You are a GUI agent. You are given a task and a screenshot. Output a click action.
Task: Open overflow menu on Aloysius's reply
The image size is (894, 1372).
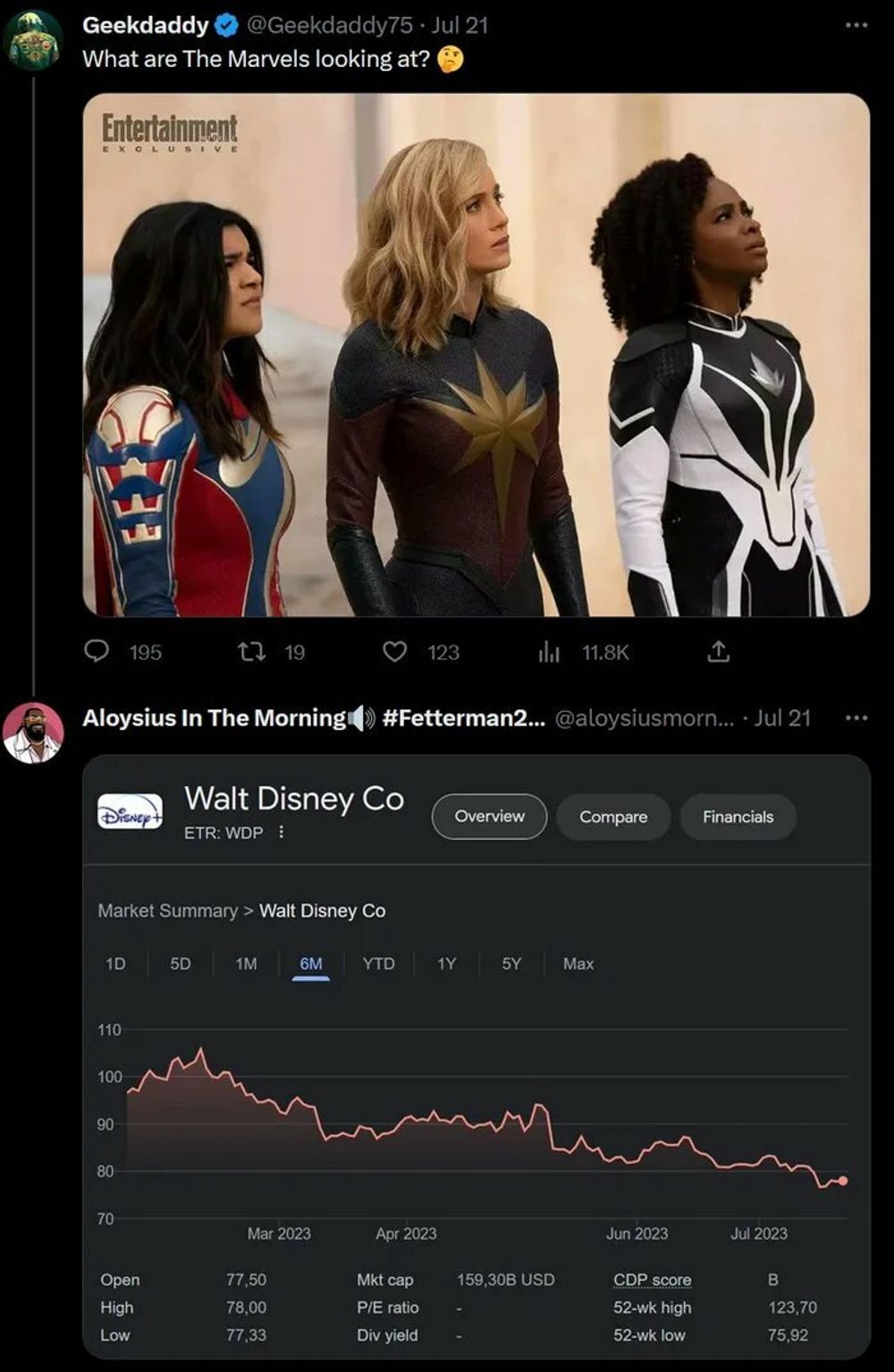[x=856, y=718]
